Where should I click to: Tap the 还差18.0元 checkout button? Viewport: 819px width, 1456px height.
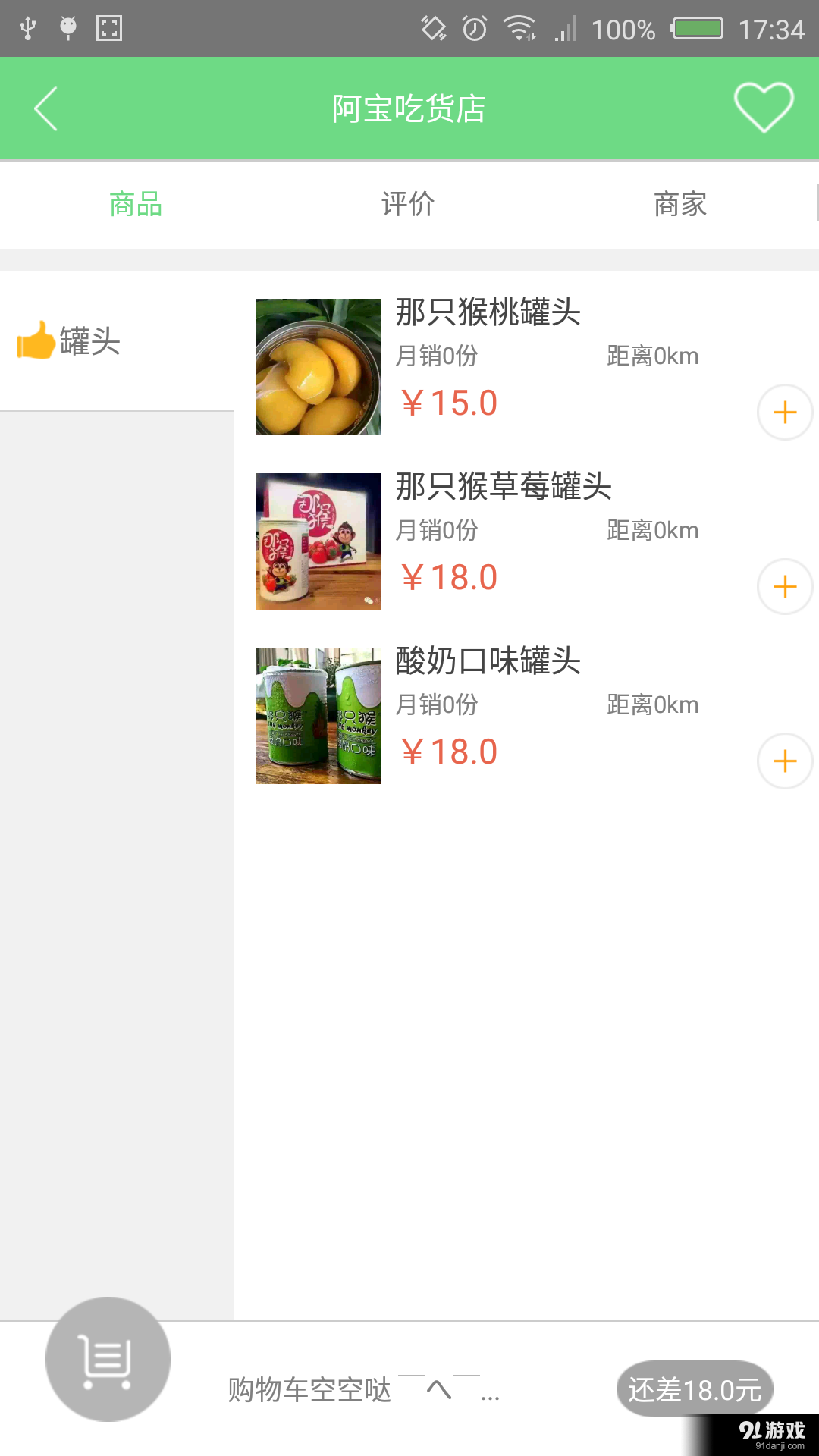click(694, 1389)
